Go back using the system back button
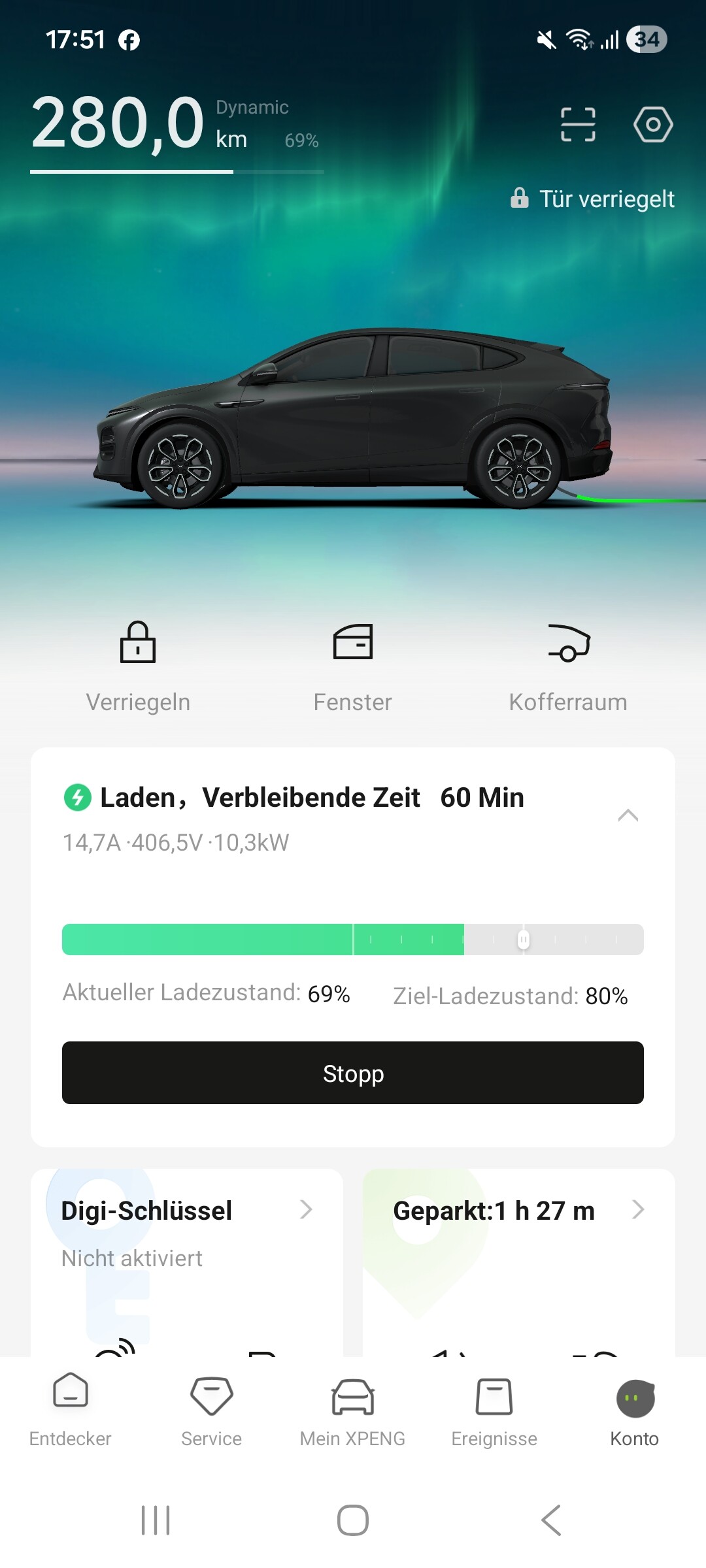706x1568 pixels. click(x=551, y=1520)
